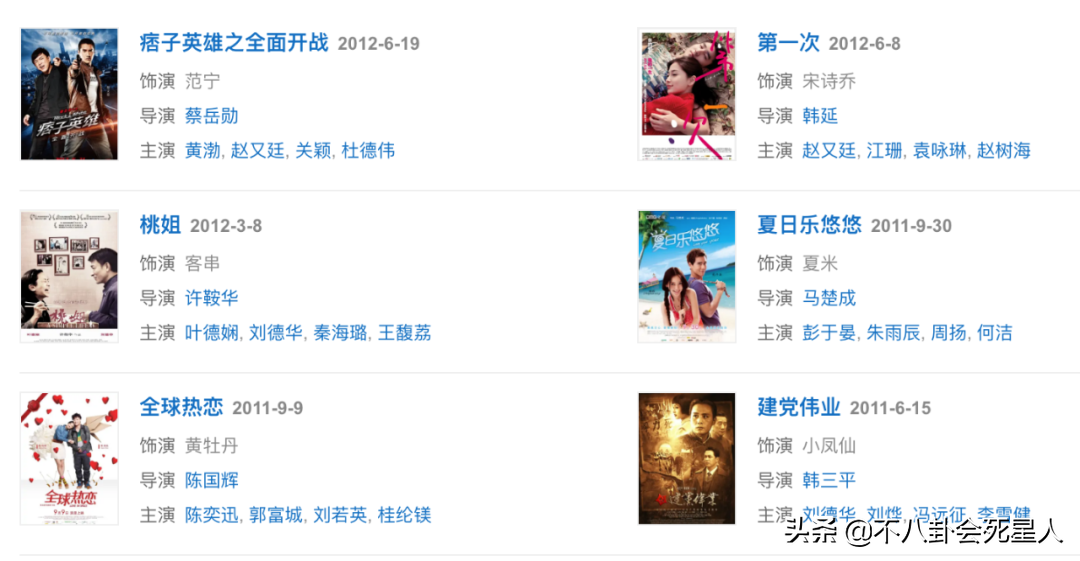View director 蔡岳勋's page
The height and width of the screenshot is (561, 1080).
coord(211,116)
